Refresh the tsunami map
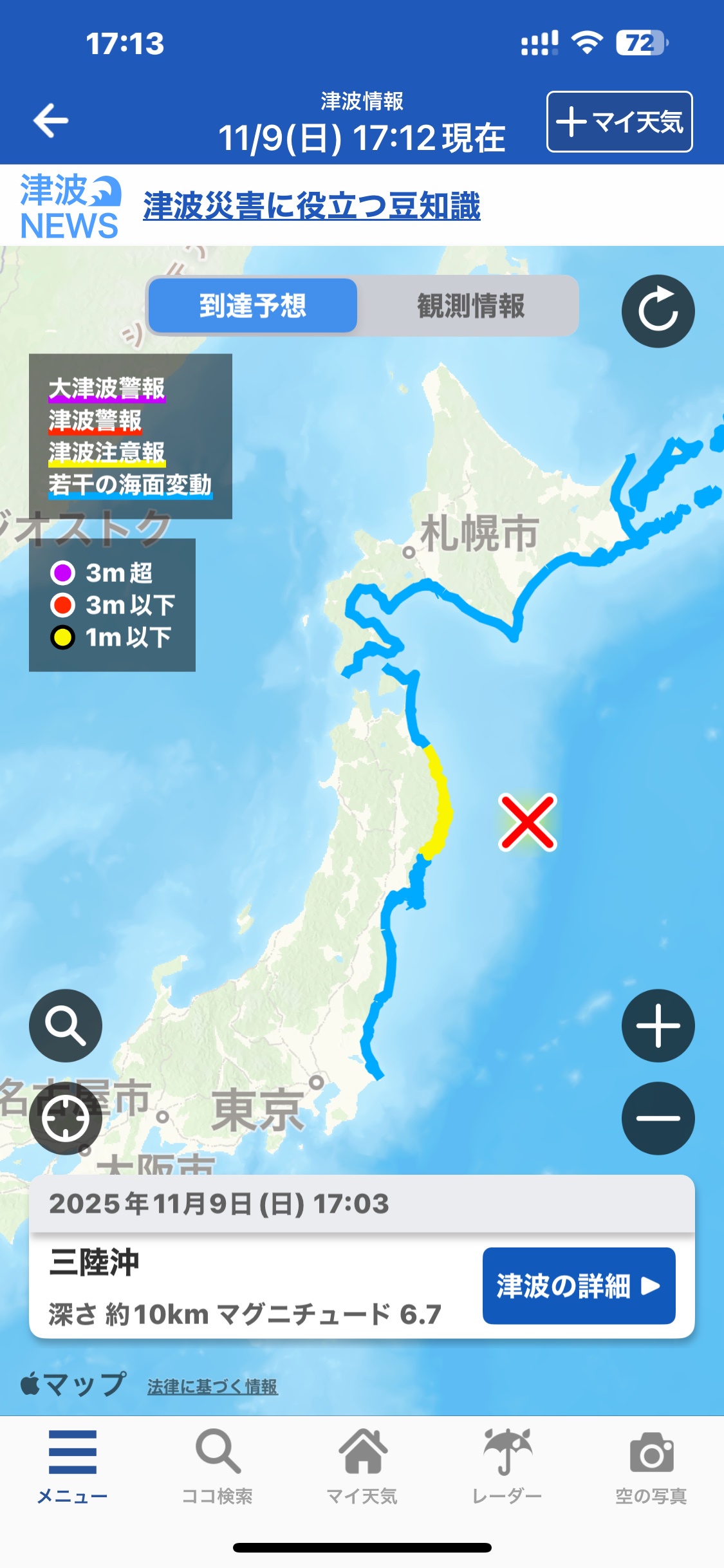This screenshot has width=724, height=1568. pos(658,312)
